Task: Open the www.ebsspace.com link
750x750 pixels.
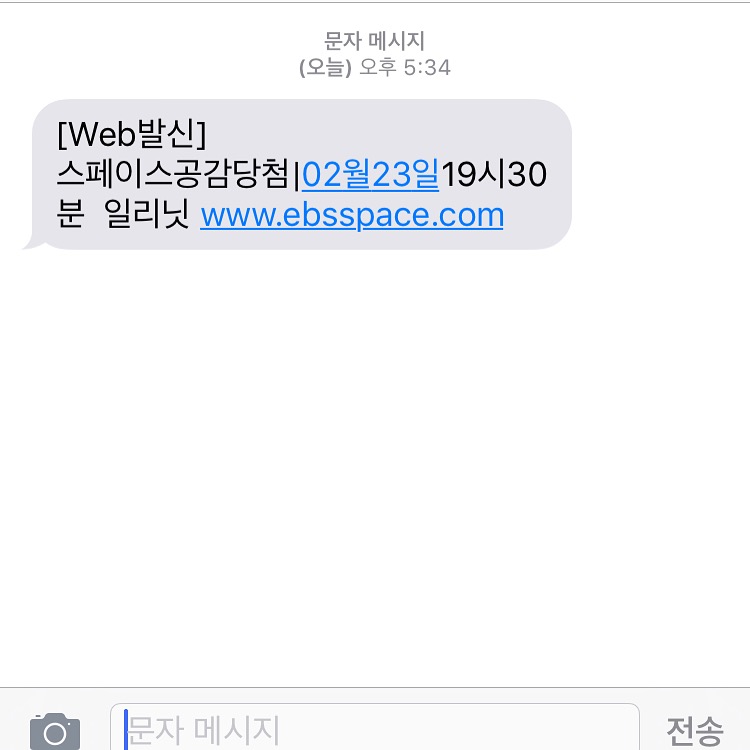Action: click(x=352, y=215)
